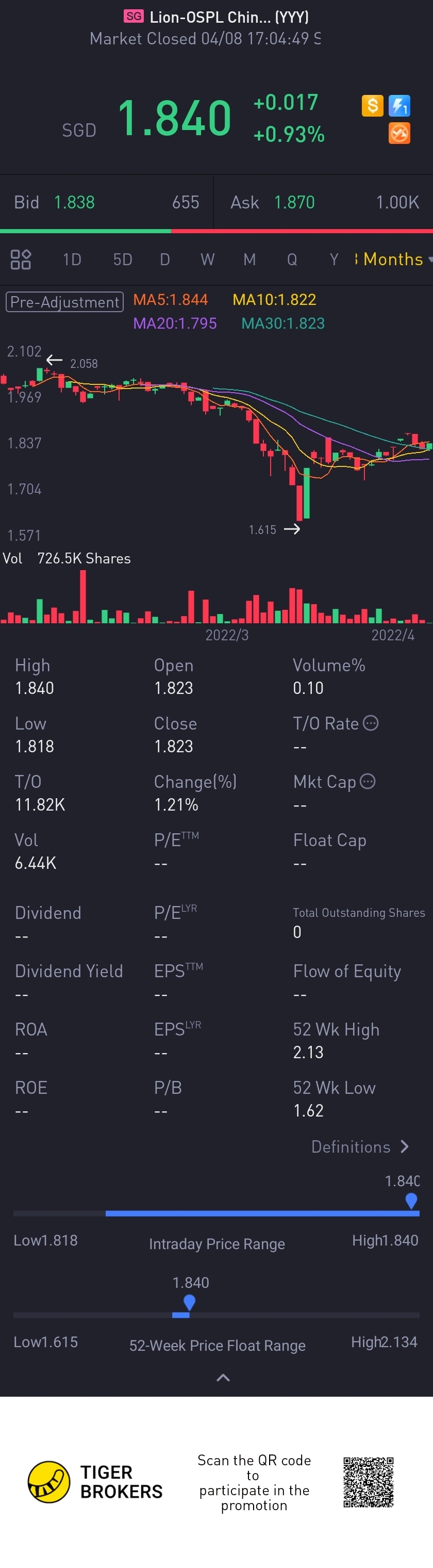Image resolution: width=433 pixels, height=1568 pixels.
Task: Select the Y yearly chart tab
Action: 334,260
